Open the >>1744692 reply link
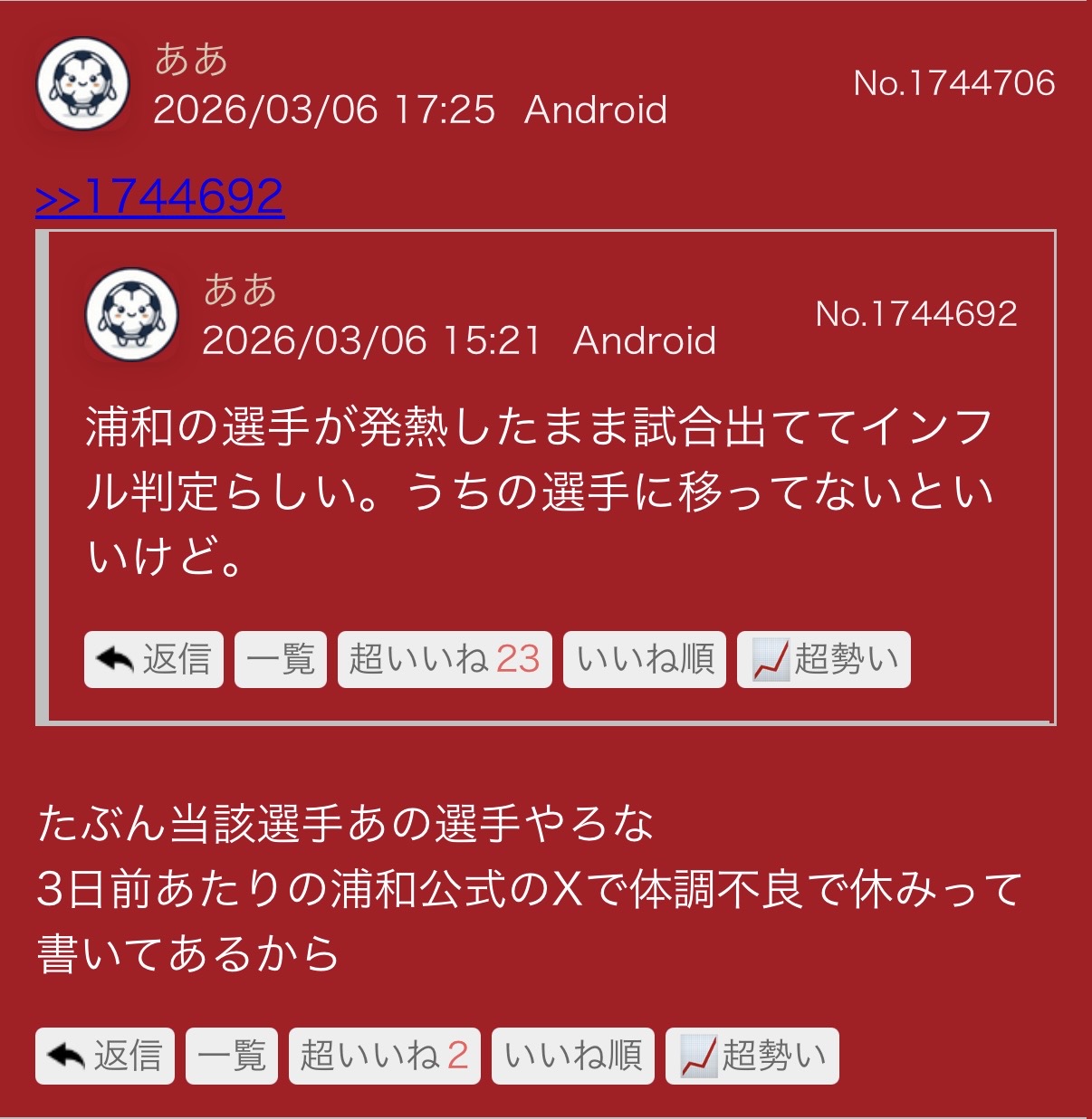Viewport: 1092px width, 1119px height. click(x=159, y=196)
